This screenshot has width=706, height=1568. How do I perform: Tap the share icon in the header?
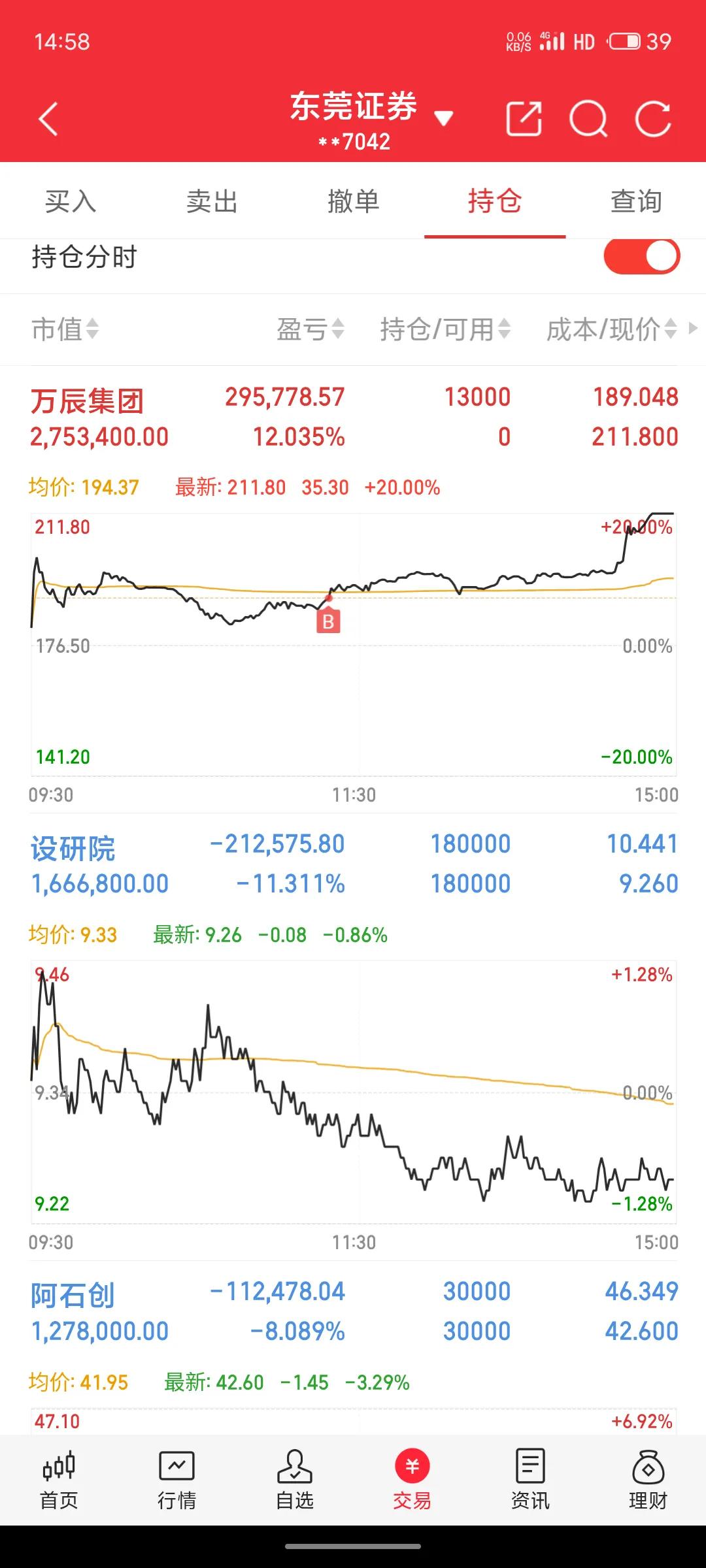[524, 119]
